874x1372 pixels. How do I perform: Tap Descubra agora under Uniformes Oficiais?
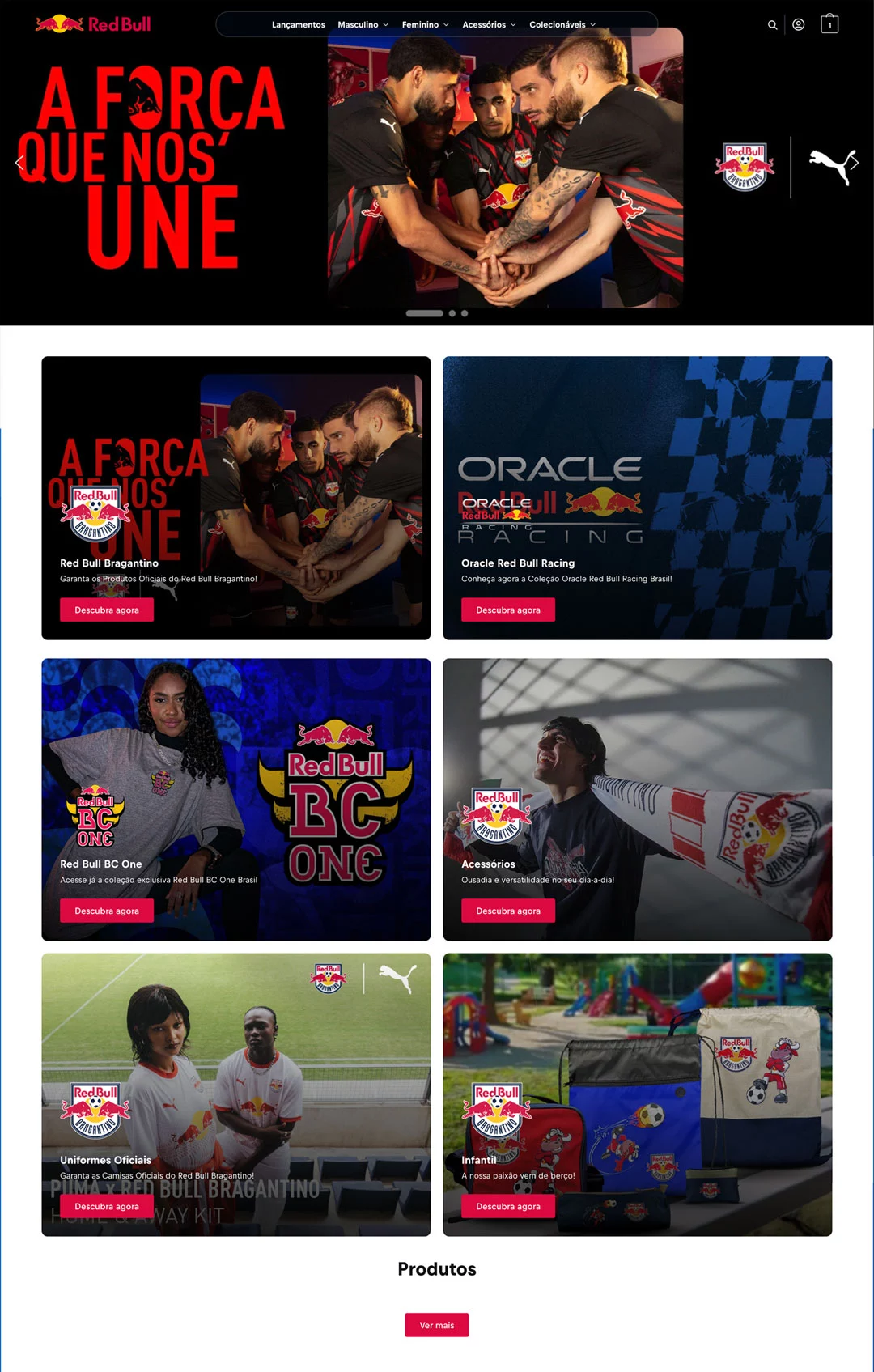click(x=107, y=1207)
